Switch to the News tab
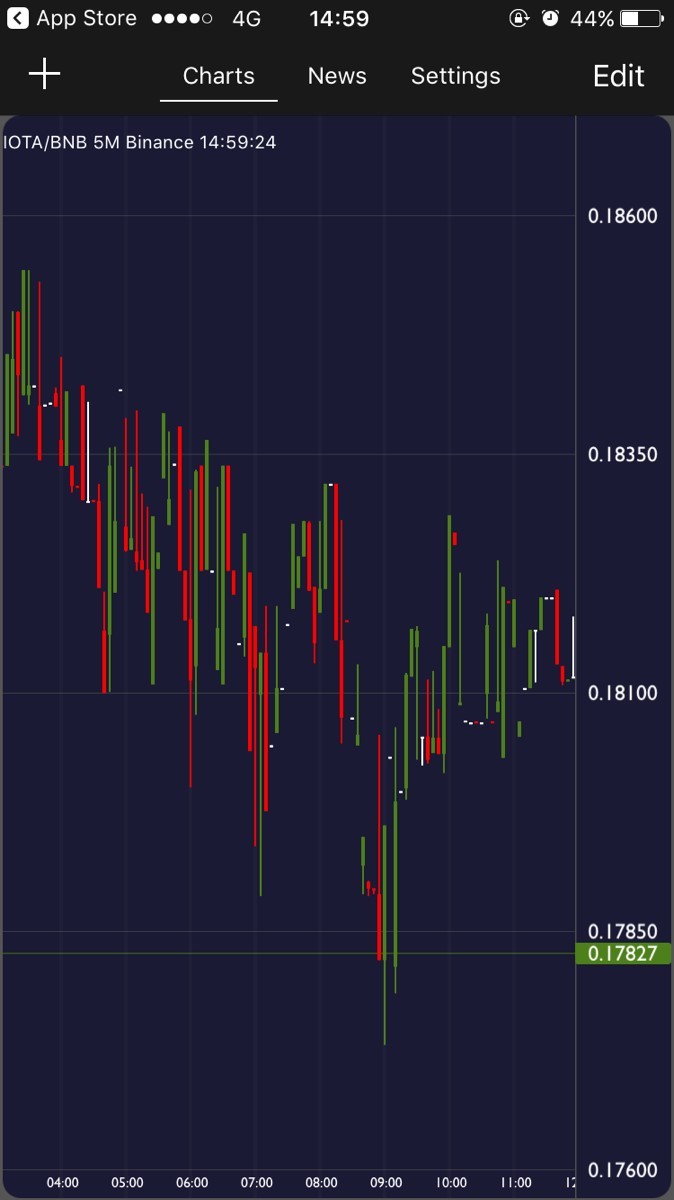This screenshot has width=674, height=1200. coord(337,76)
